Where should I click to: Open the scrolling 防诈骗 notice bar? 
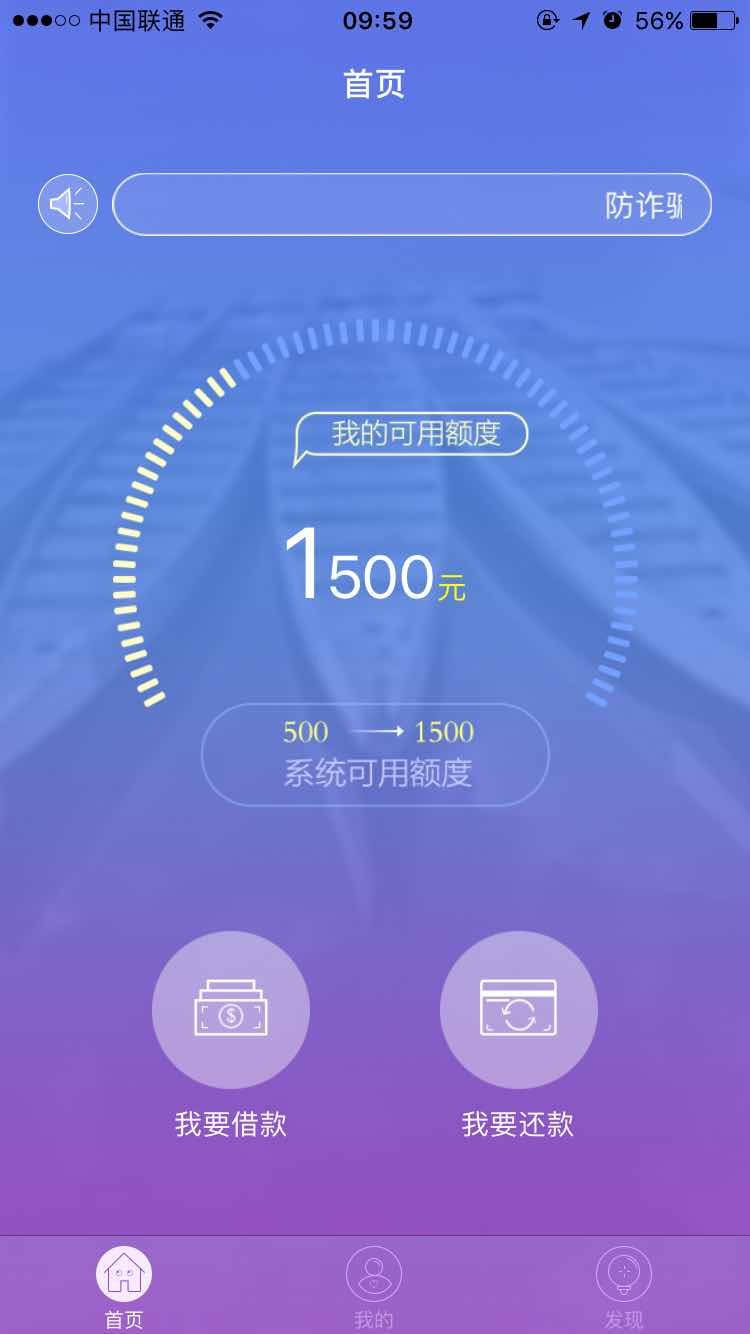click(x=411, y=205)
